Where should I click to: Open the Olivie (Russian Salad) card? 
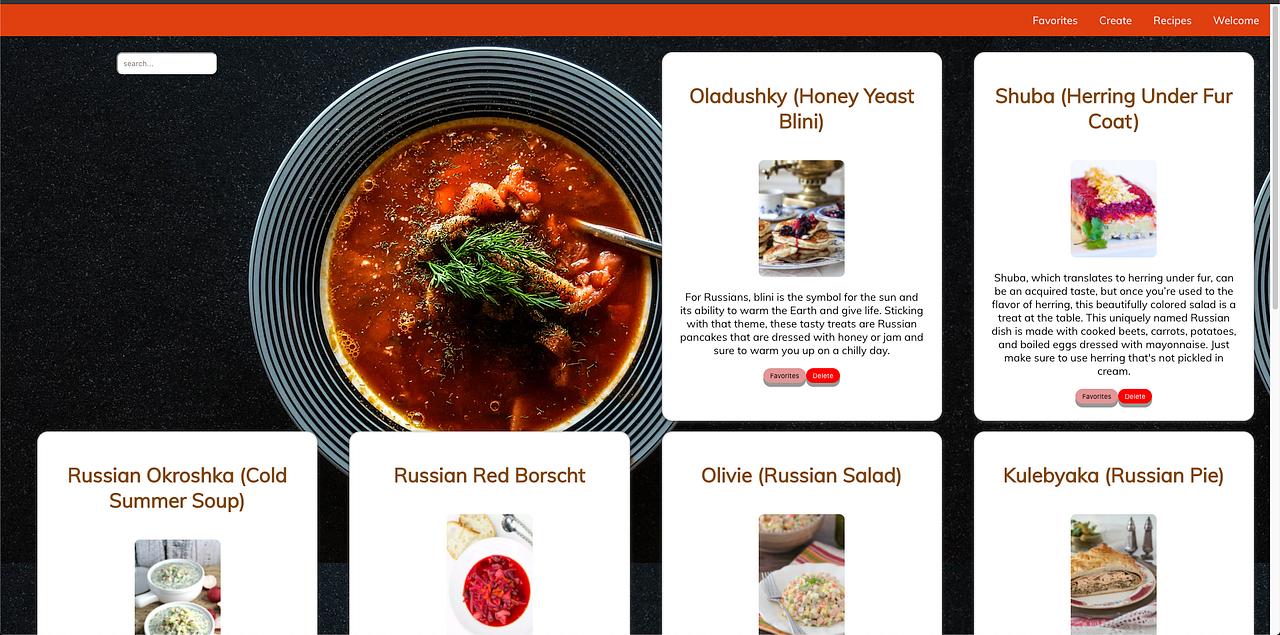801,476
